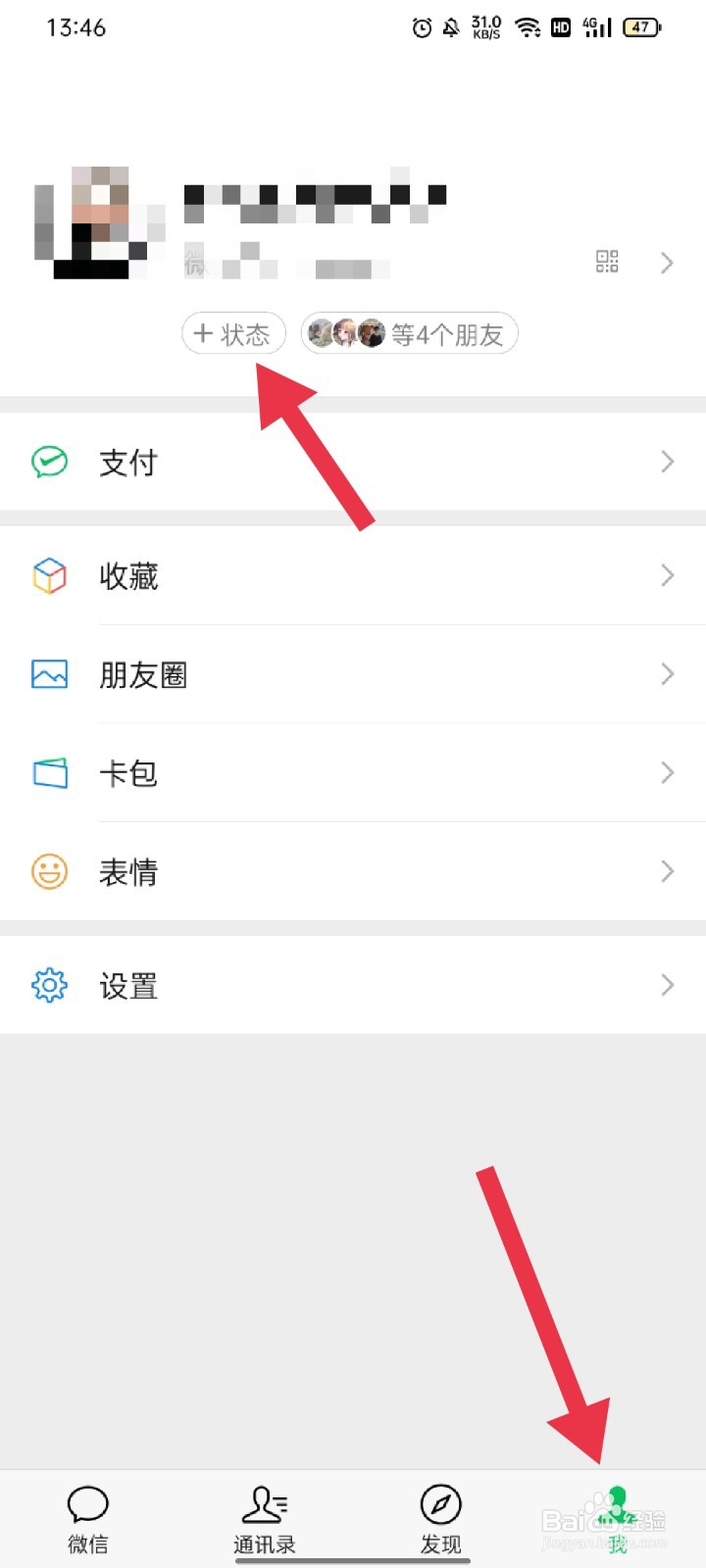Viewport: 706px width, 1568px height.
Task: Open 卡包 (Cards & Offers)
Action: click(x=128, y=773)
